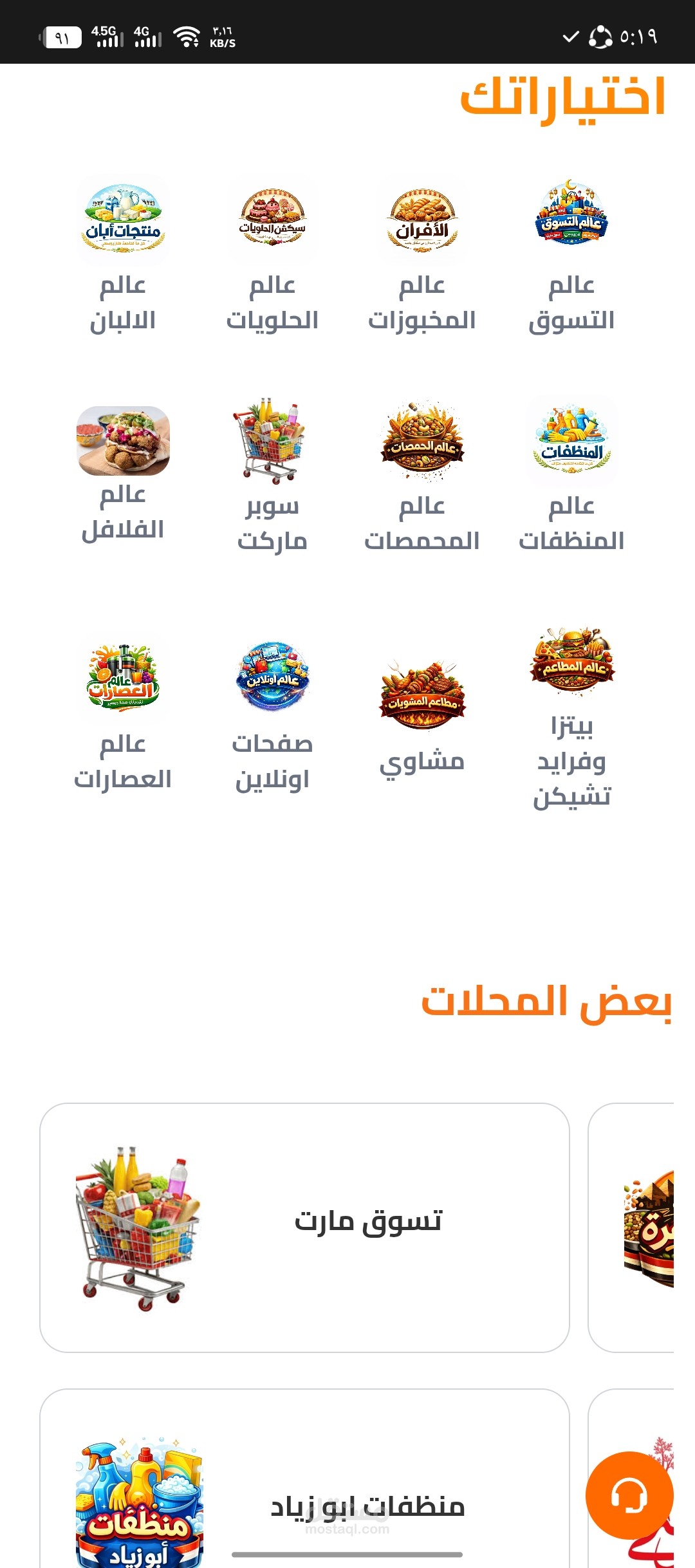Open the تسوق مارت store card

(304, 1227)
